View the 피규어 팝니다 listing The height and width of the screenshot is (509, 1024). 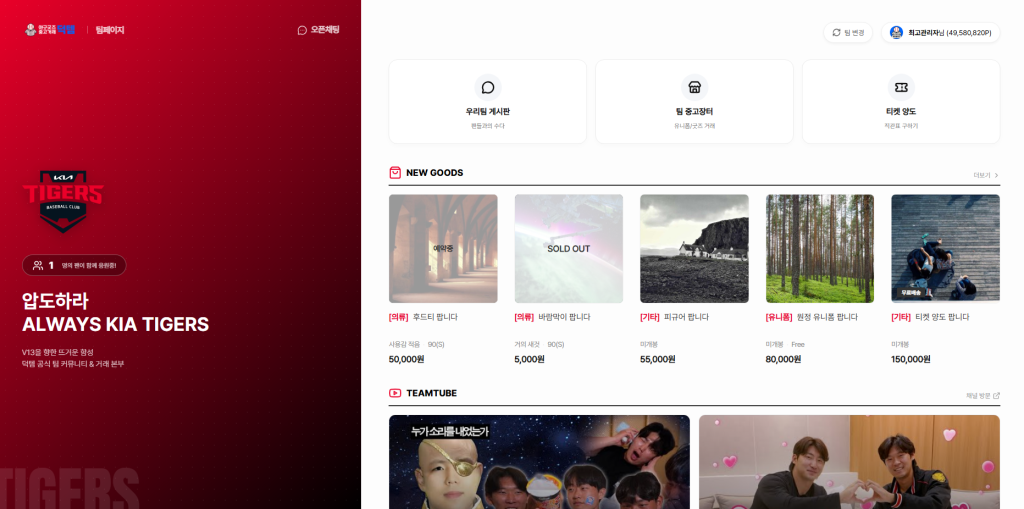(x=694, y=249)
